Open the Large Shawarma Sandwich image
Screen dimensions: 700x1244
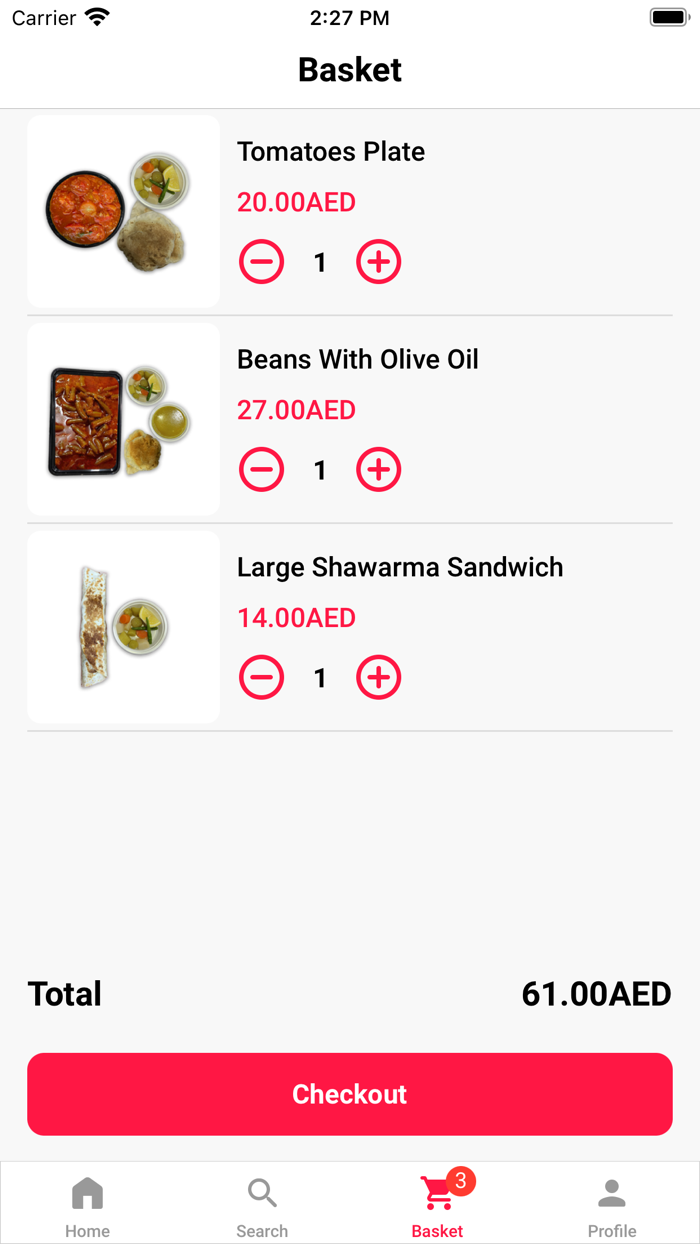click(x=124, y=628)
